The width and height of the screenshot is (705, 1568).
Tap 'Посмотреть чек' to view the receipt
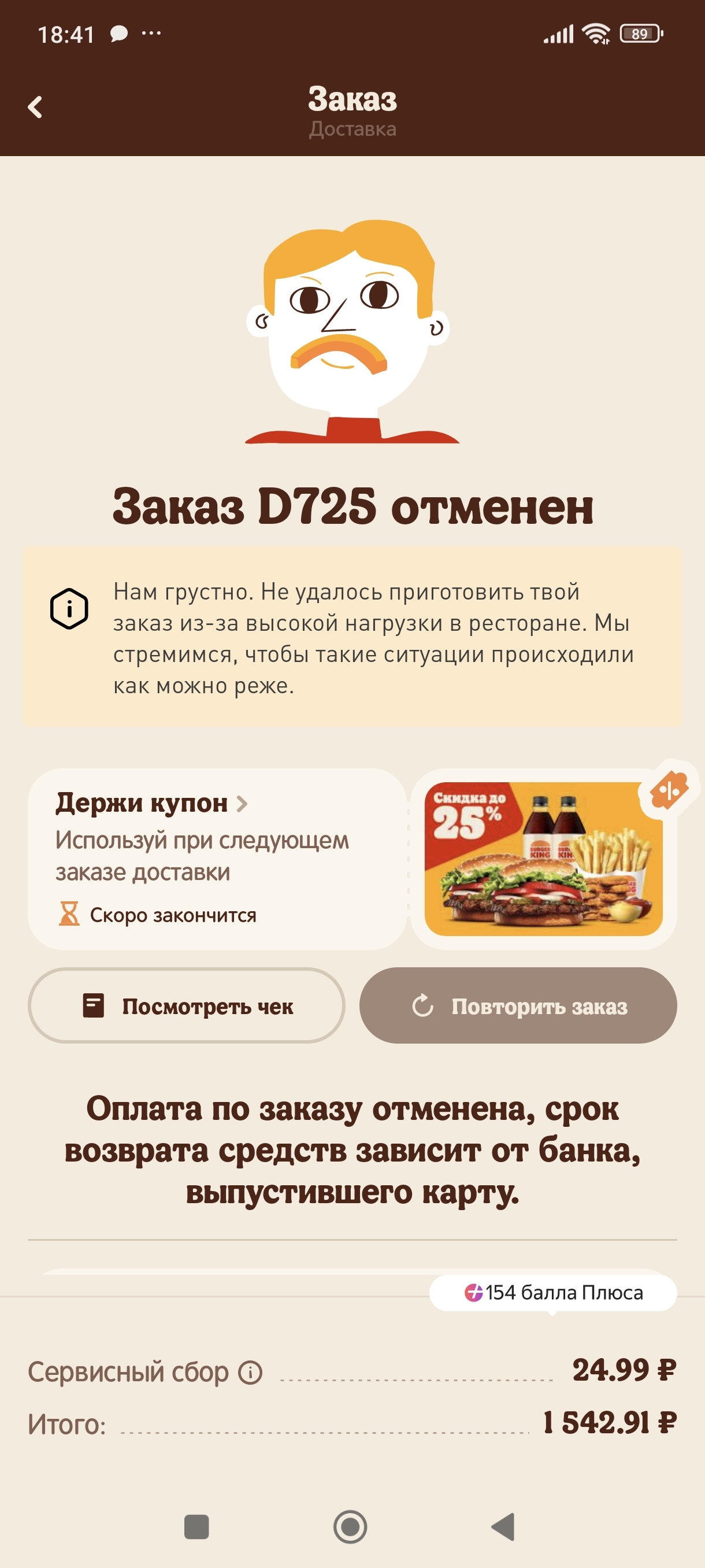click(x=186, y=1005)
